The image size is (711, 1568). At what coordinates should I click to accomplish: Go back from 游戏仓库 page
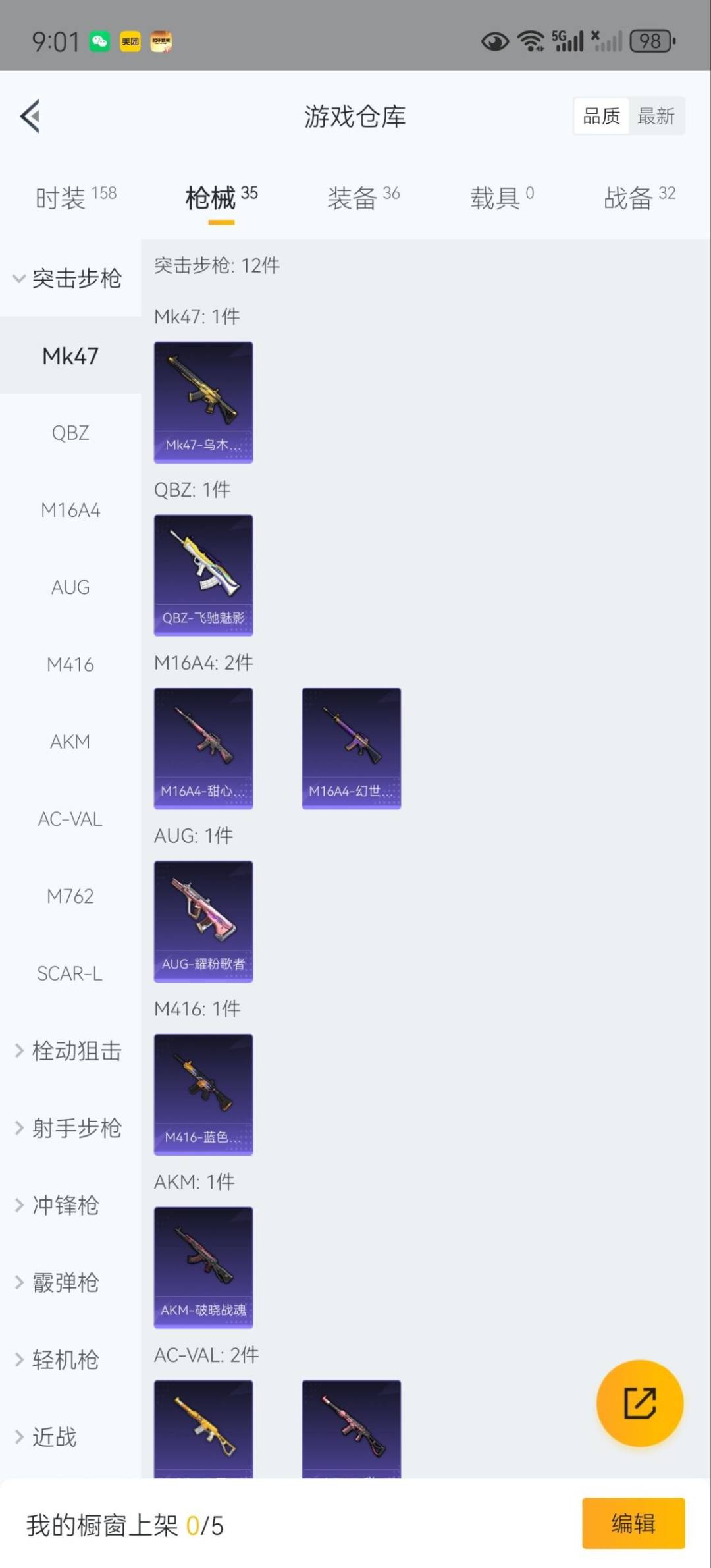30,117
